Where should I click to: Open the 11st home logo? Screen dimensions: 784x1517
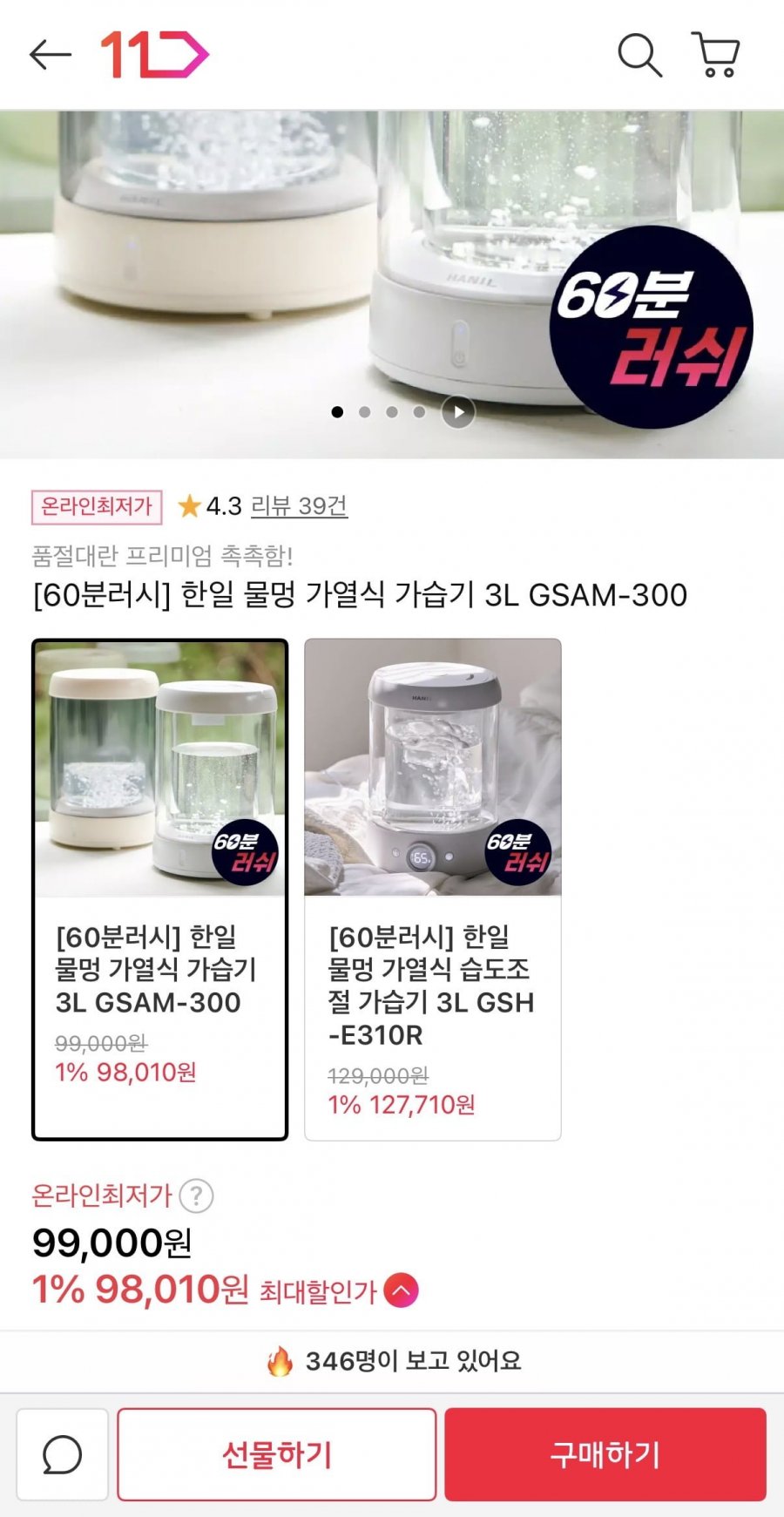pos(154,55)
